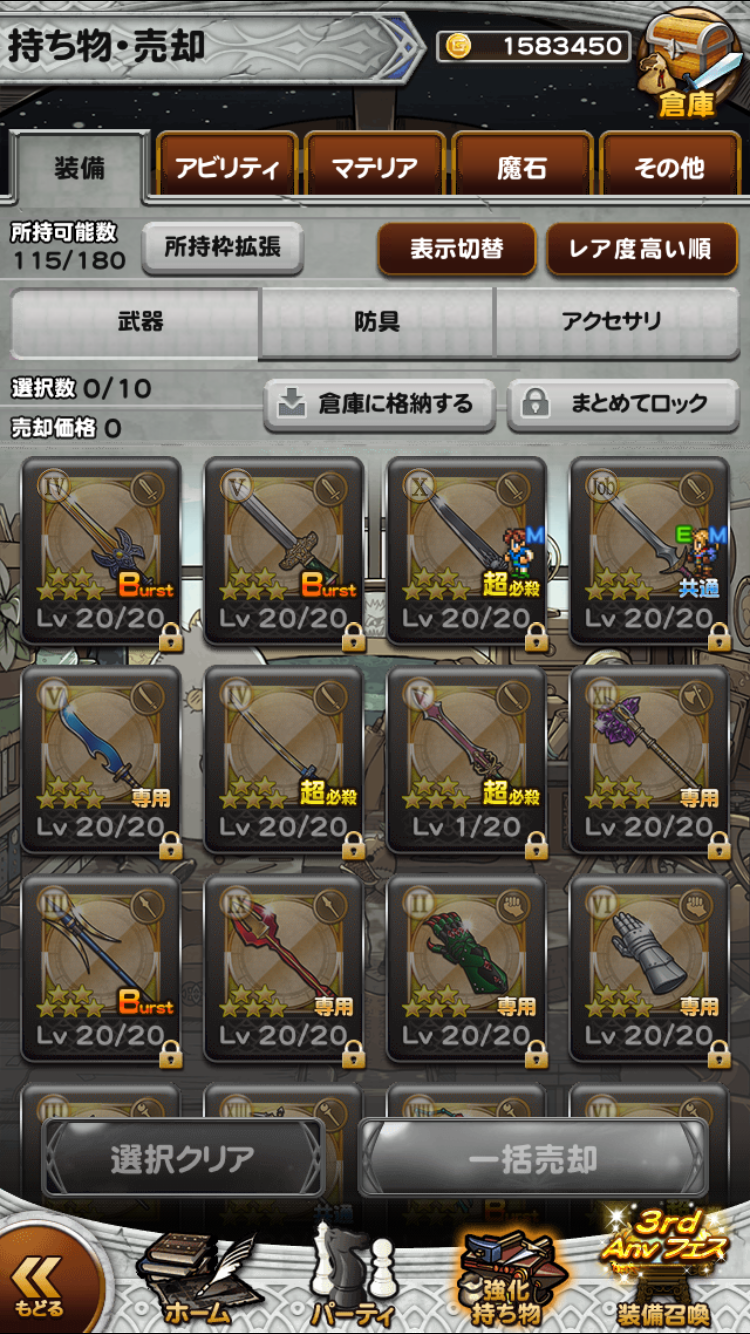Switch to the アクセサリ segment
750x1334 pixels.
coord(611,322)
